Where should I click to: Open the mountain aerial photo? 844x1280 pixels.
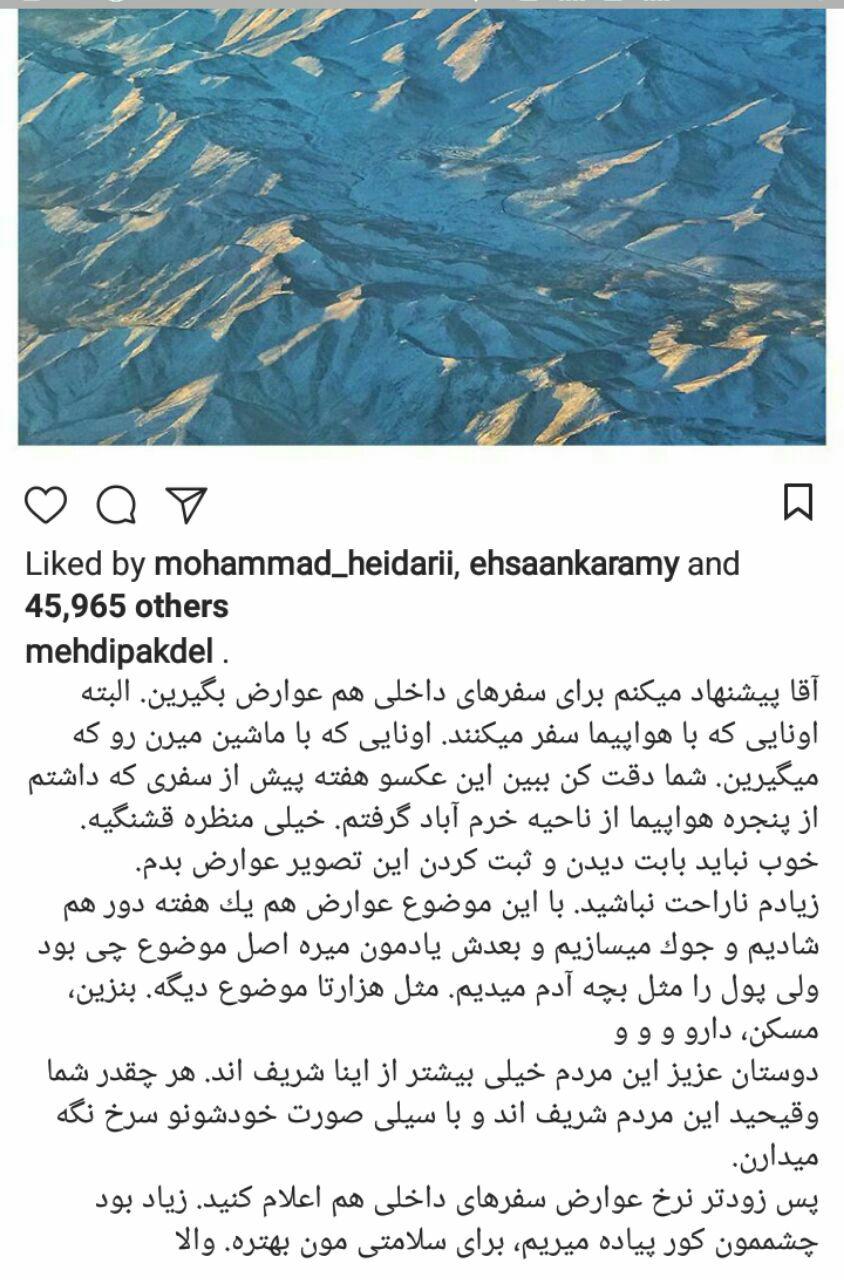coord(422,226)
